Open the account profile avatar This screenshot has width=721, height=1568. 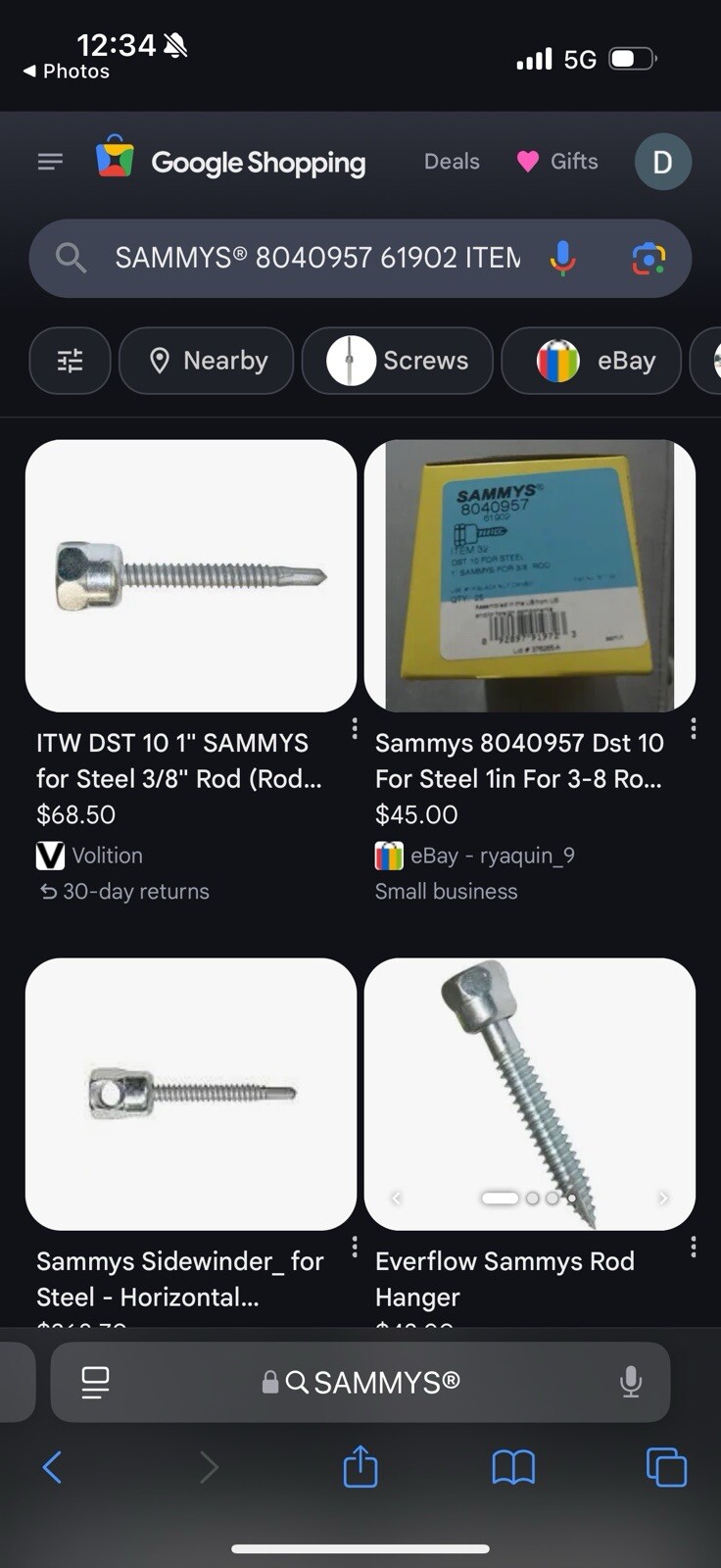662,162
